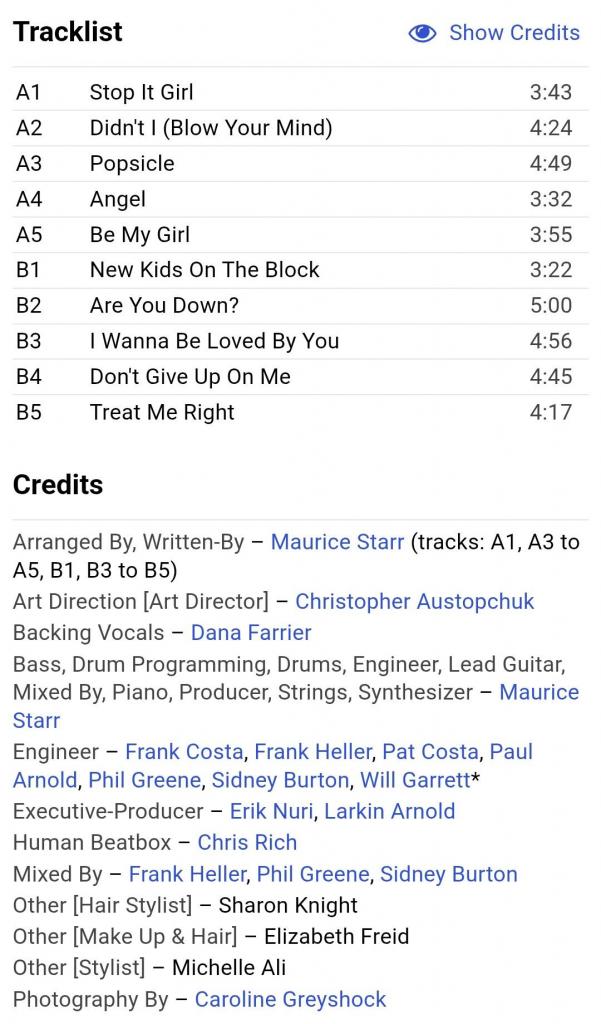Image resolution: width=601 pixels, height=1024 pixels.
Task: Open Phil Greene in Mixed By line
Action: (313, 874)
